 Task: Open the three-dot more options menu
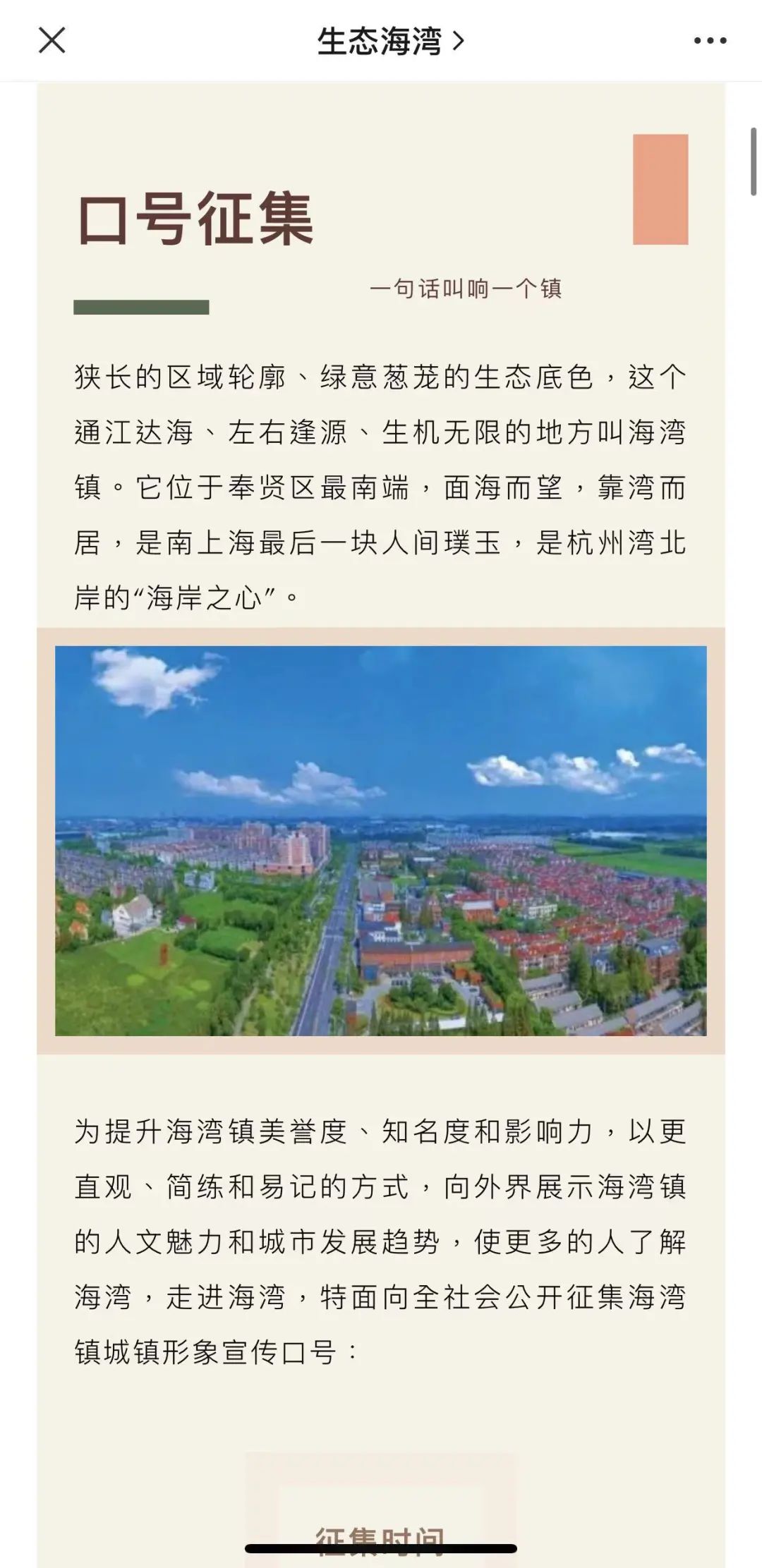tap(710, 41)
